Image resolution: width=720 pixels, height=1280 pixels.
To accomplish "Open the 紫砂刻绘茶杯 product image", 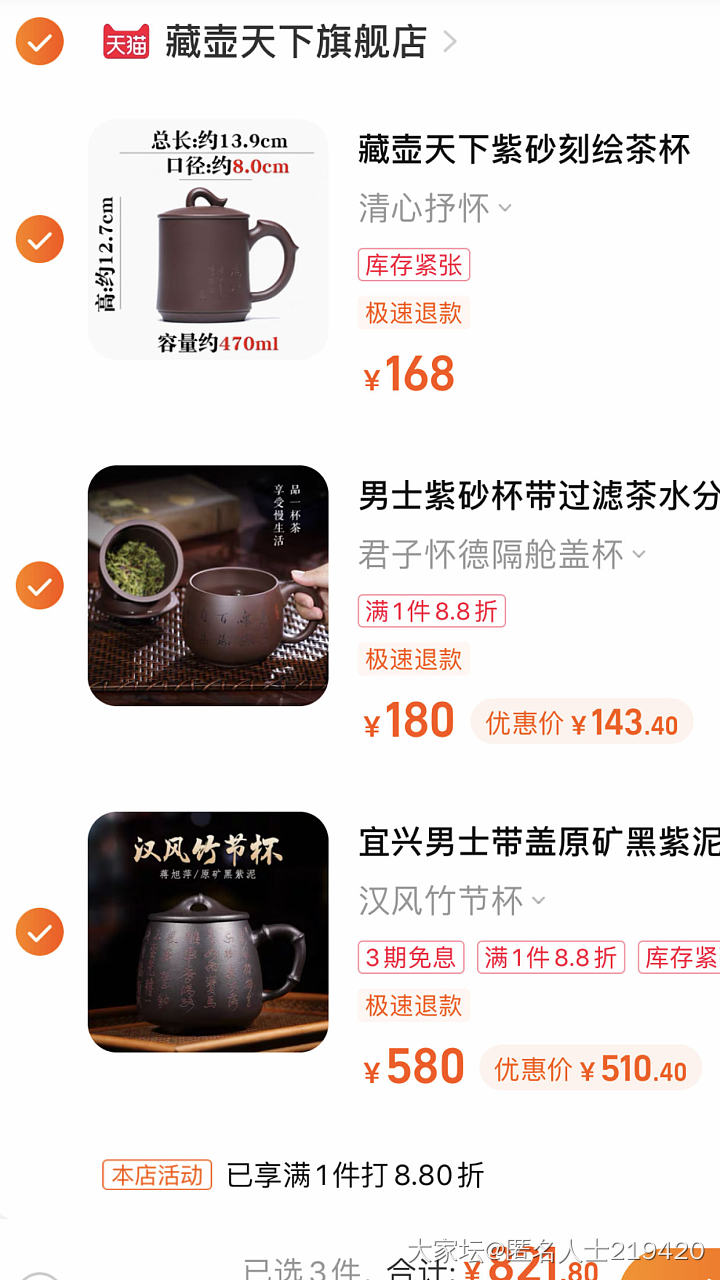I will (208, 239).
